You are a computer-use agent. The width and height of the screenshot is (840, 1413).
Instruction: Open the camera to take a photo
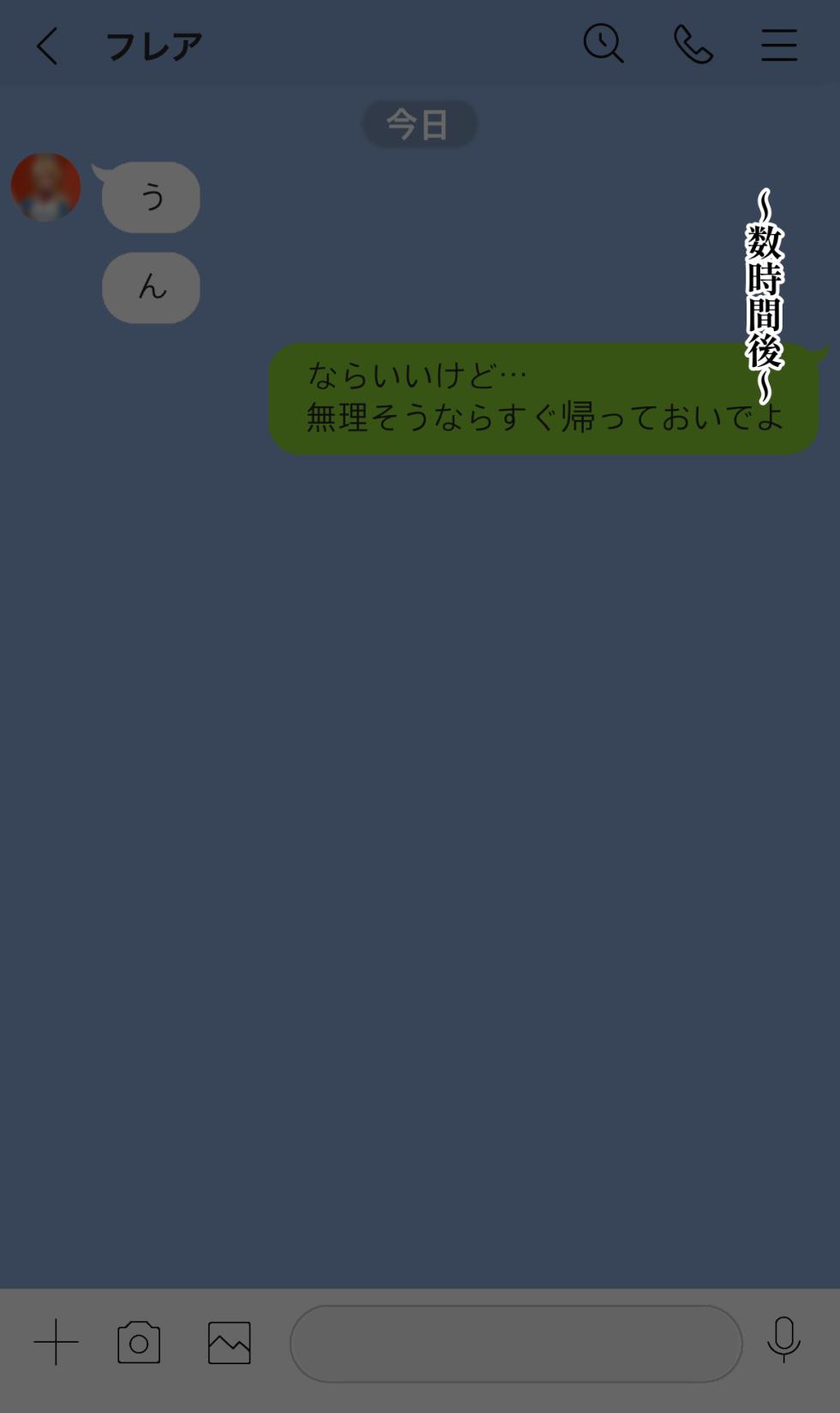(x=140, y=1342)
